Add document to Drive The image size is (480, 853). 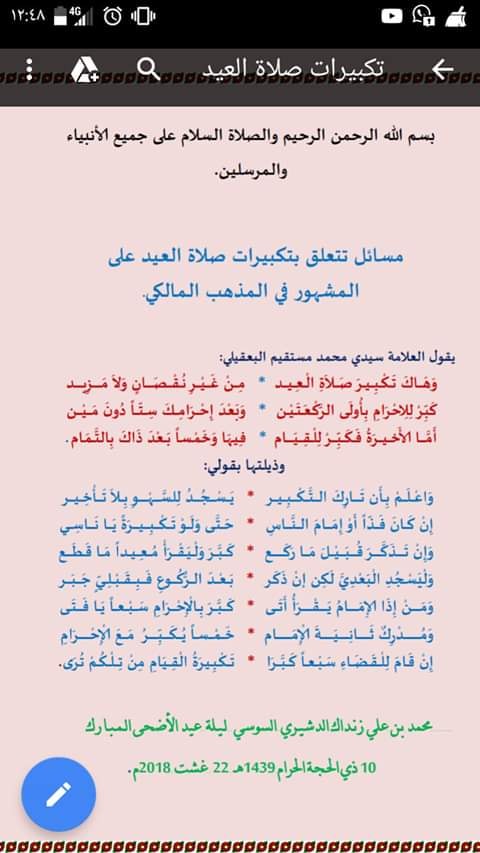(85, 70)
